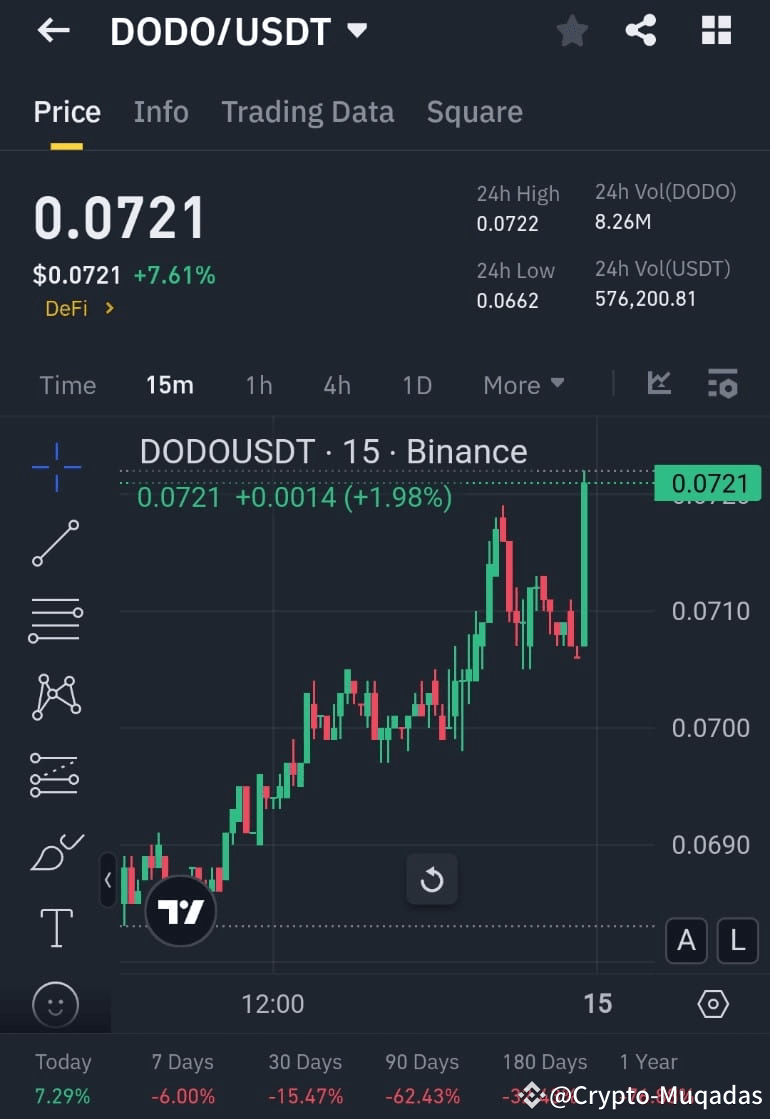Select the XABCD pattern tool
This screenshot has height=1119, width=770.
coord(55,697)
